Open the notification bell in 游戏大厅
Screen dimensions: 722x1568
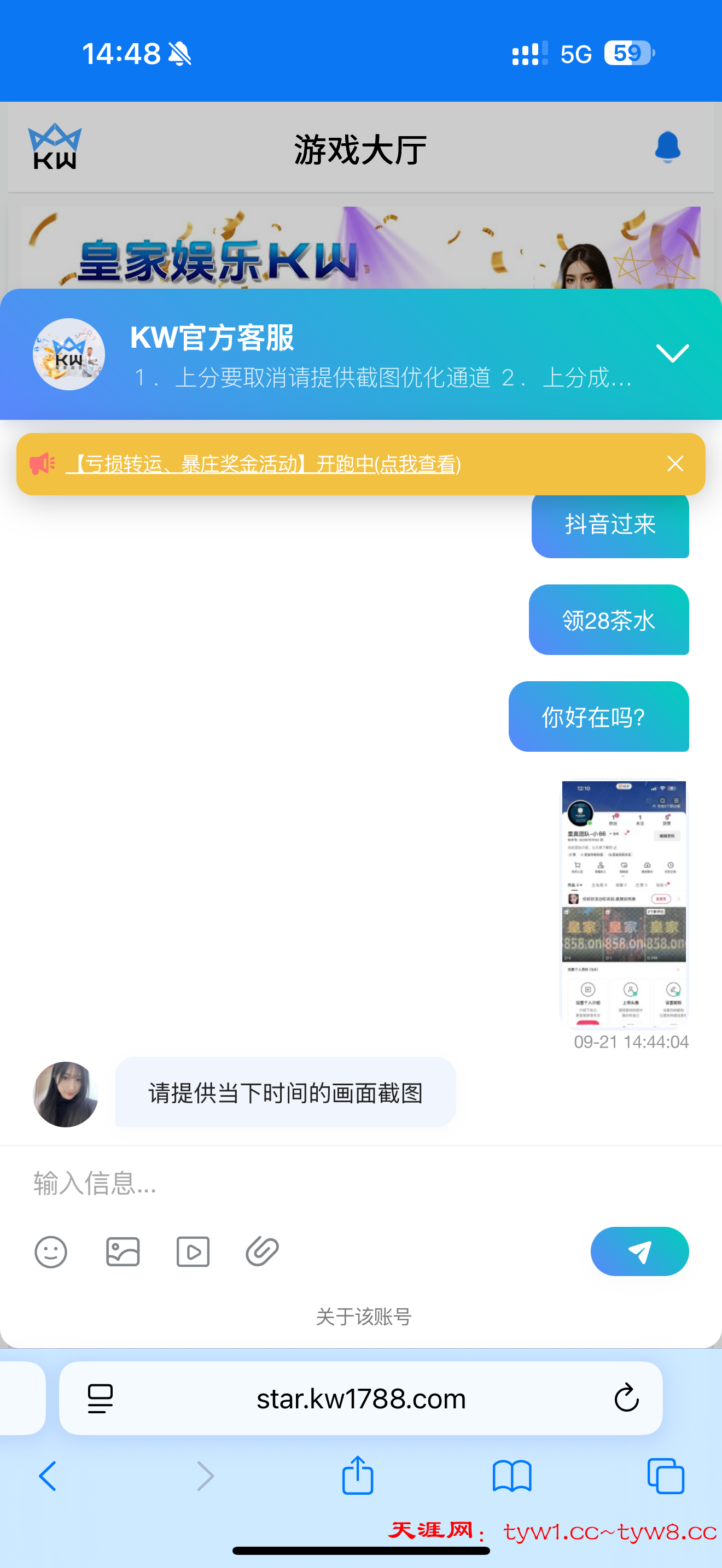667,147
